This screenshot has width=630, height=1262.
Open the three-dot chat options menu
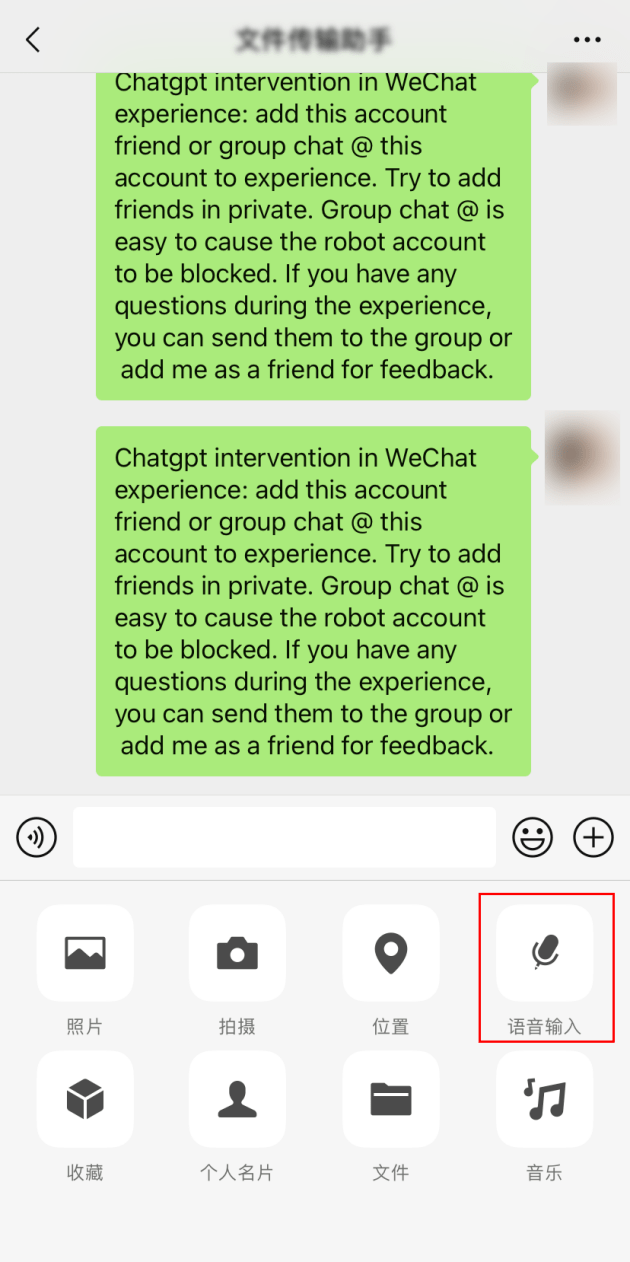click(589, 40)
